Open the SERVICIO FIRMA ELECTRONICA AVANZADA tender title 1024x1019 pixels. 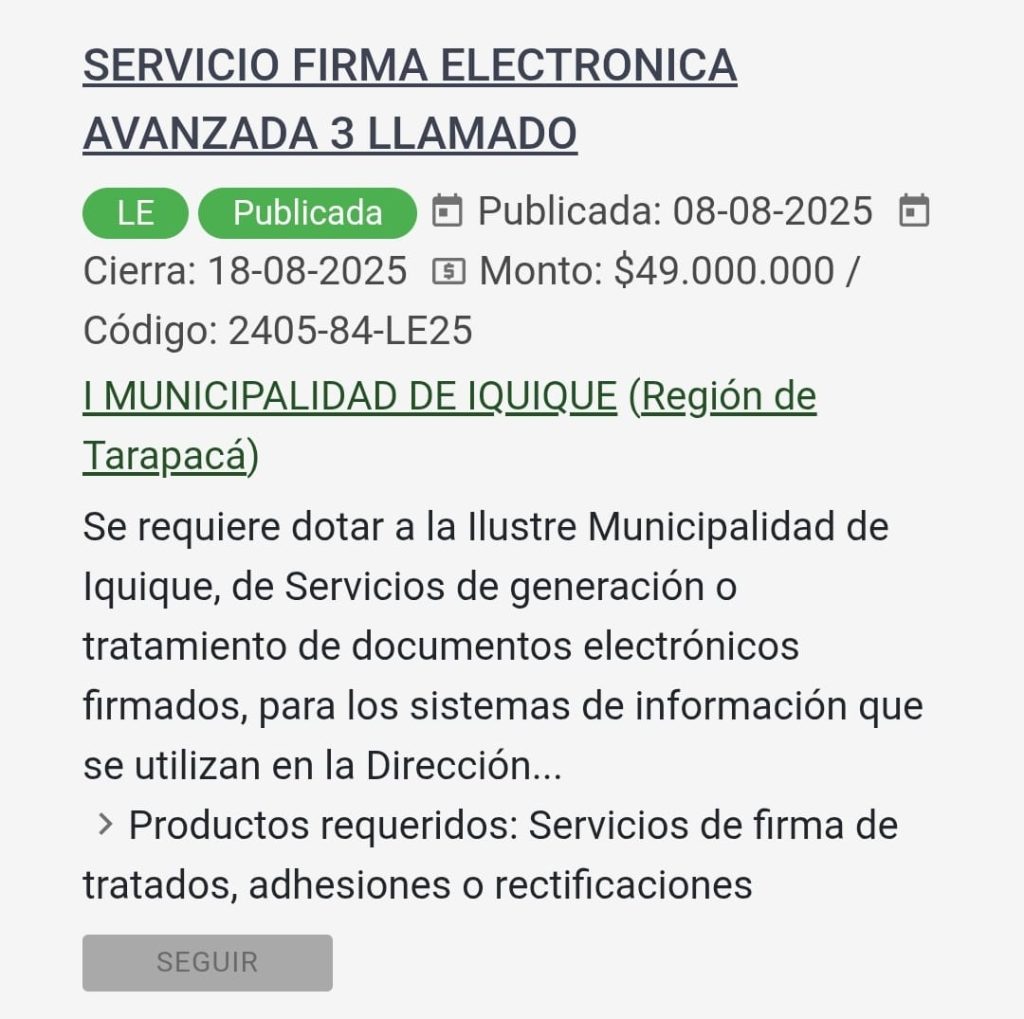pyautogui.click(x=409, y=99)
